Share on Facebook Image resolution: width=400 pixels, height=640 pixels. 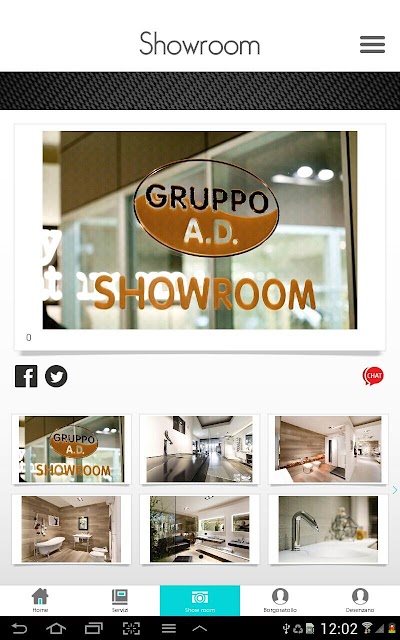pos(26,376)
